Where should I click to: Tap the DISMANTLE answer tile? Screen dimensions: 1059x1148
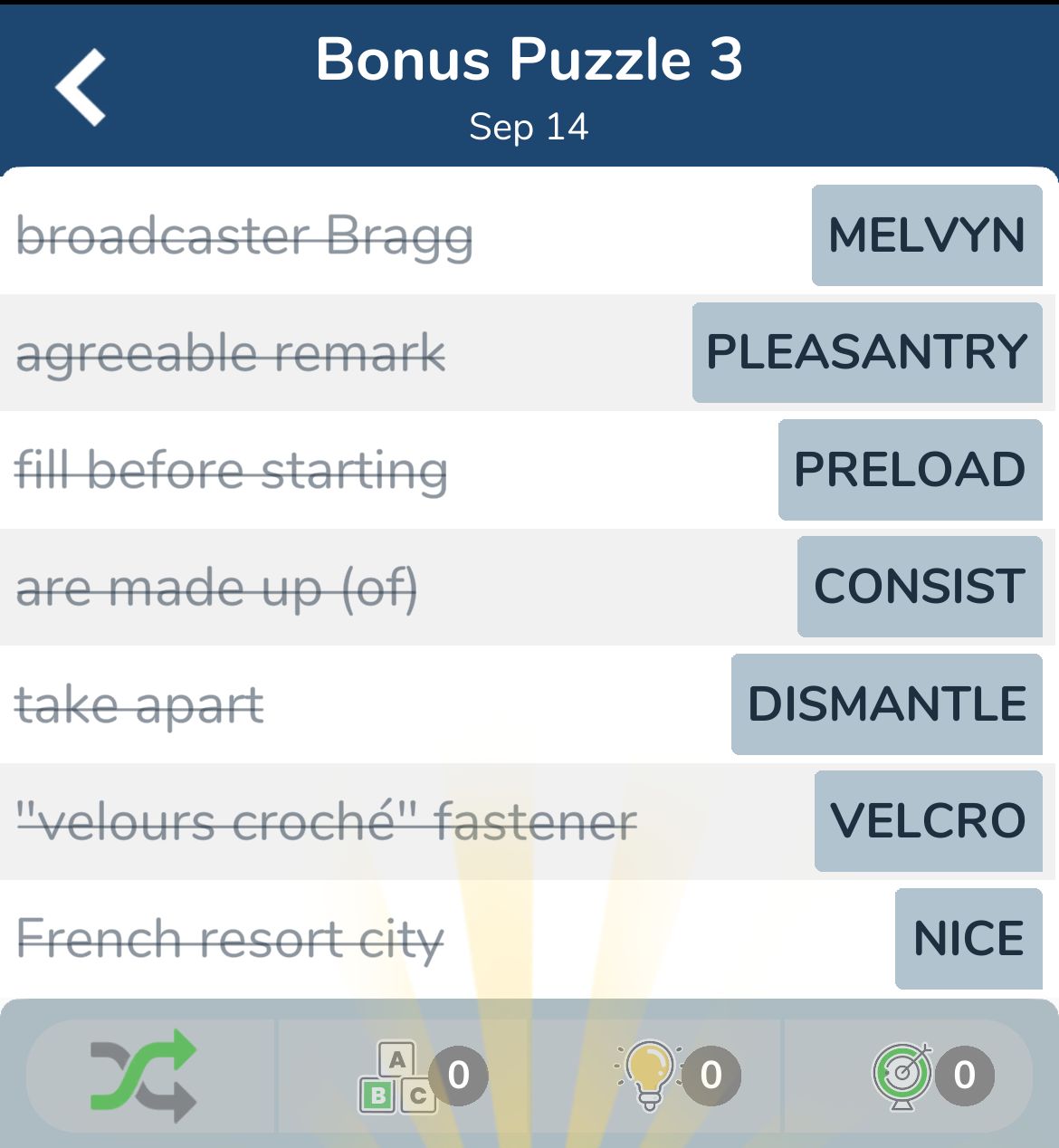(x=886, y=704)
